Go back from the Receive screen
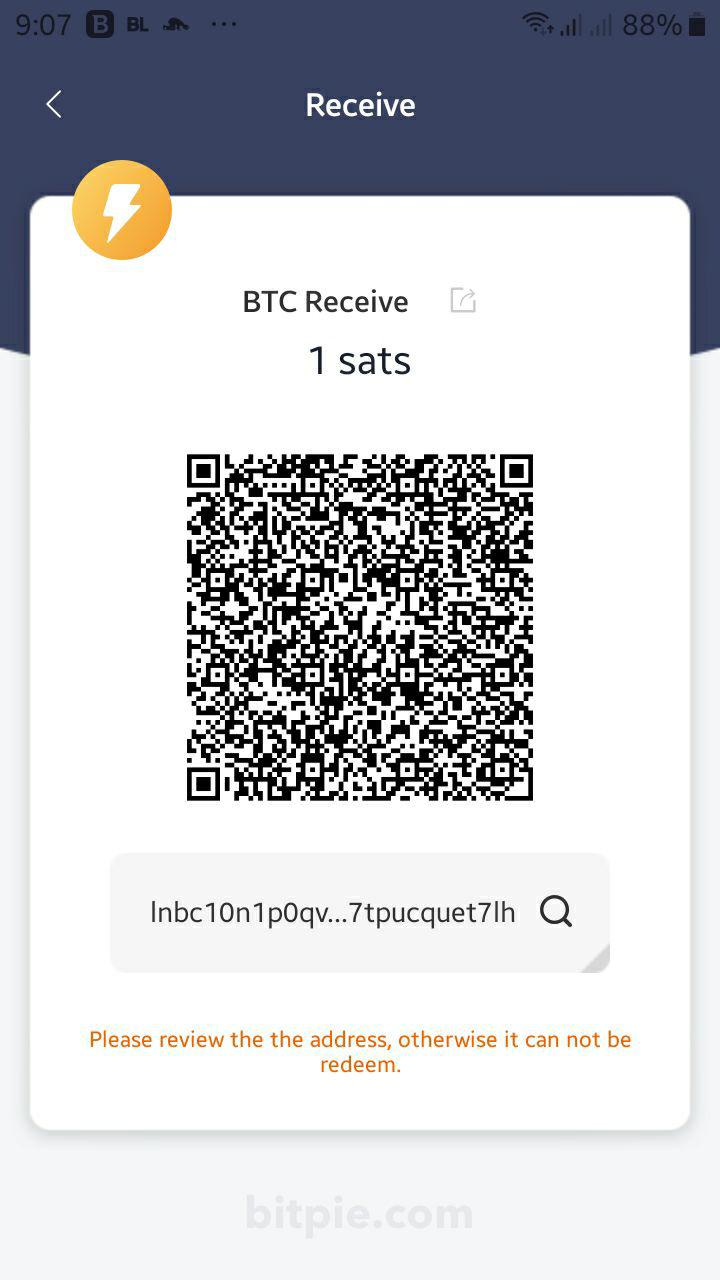The image size is (720, 1280). pos(54,104)
